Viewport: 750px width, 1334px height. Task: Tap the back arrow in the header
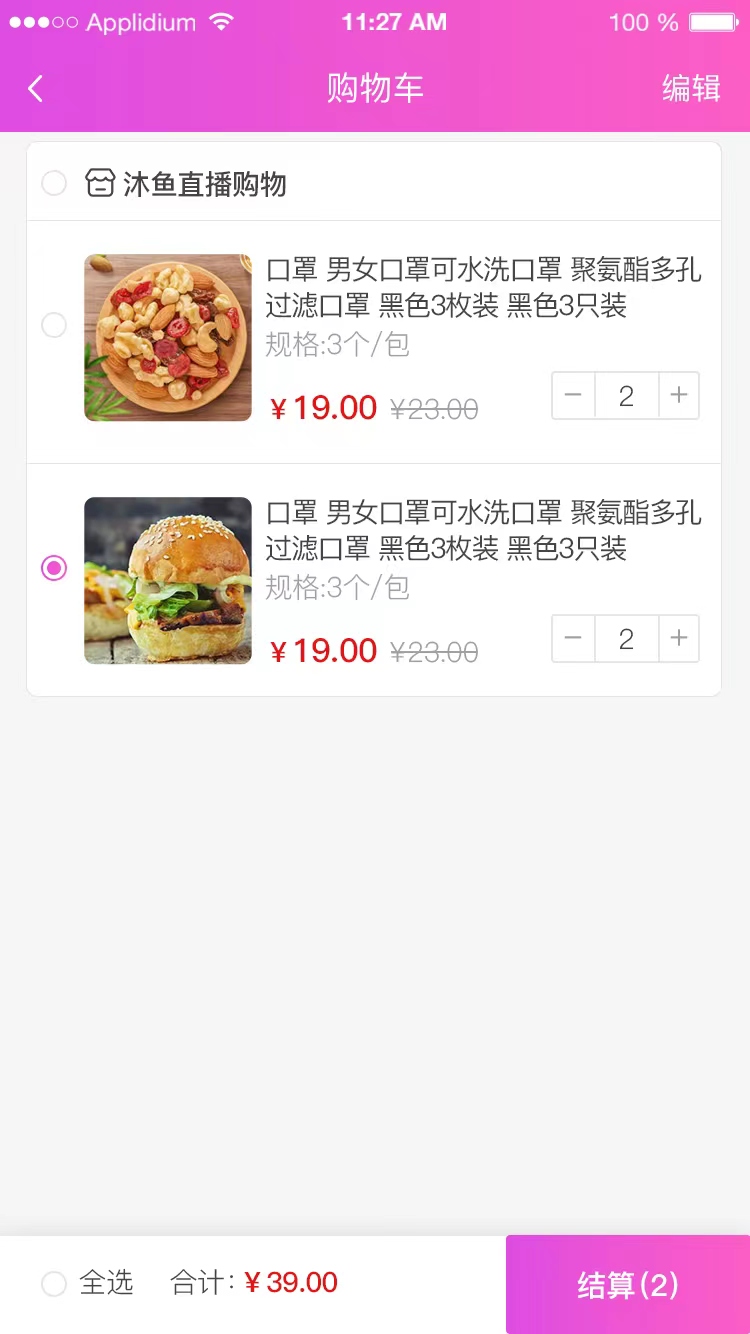(35, 88)
